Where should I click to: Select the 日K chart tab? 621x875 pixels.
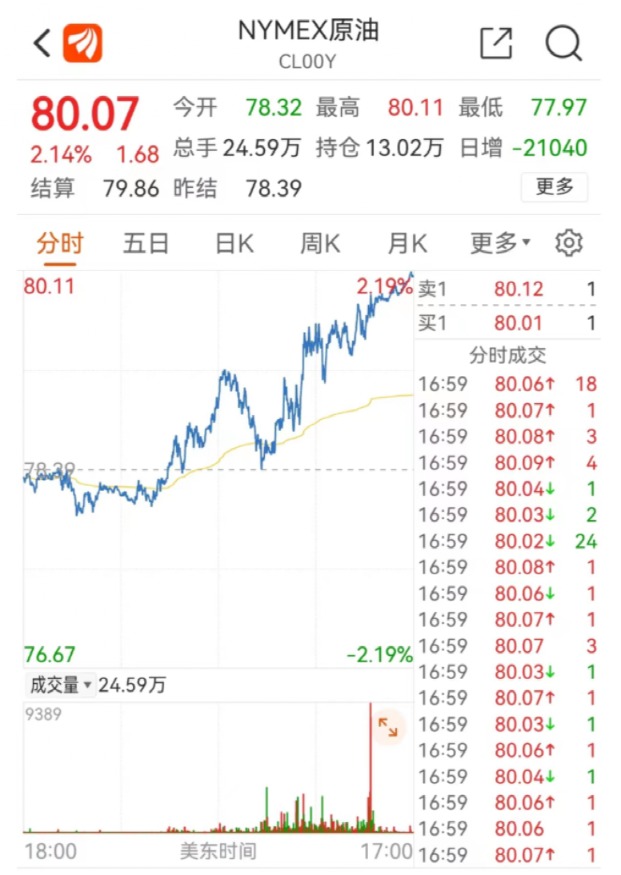[x=235, y=243]
